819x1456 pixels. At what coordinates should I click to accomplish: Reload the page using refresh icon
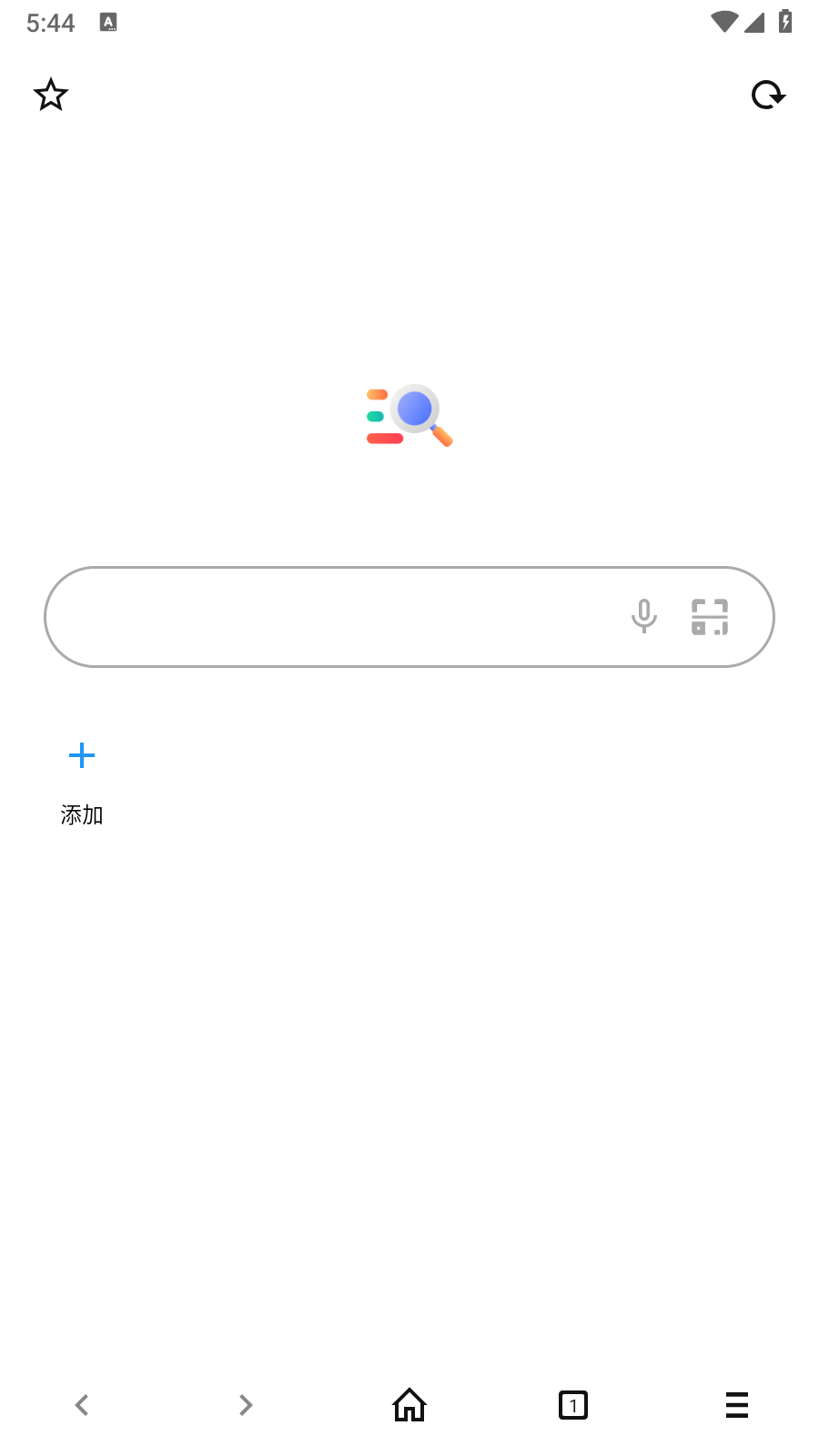768,95
